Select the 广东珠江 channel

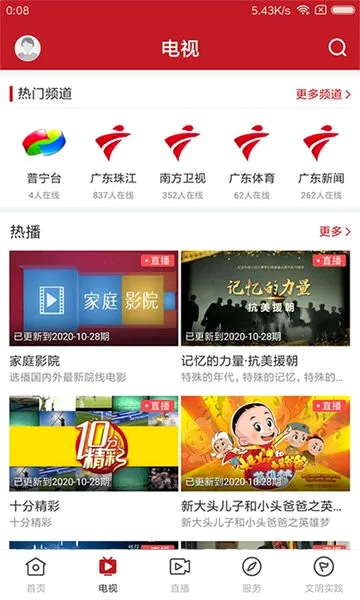[113, 163]
